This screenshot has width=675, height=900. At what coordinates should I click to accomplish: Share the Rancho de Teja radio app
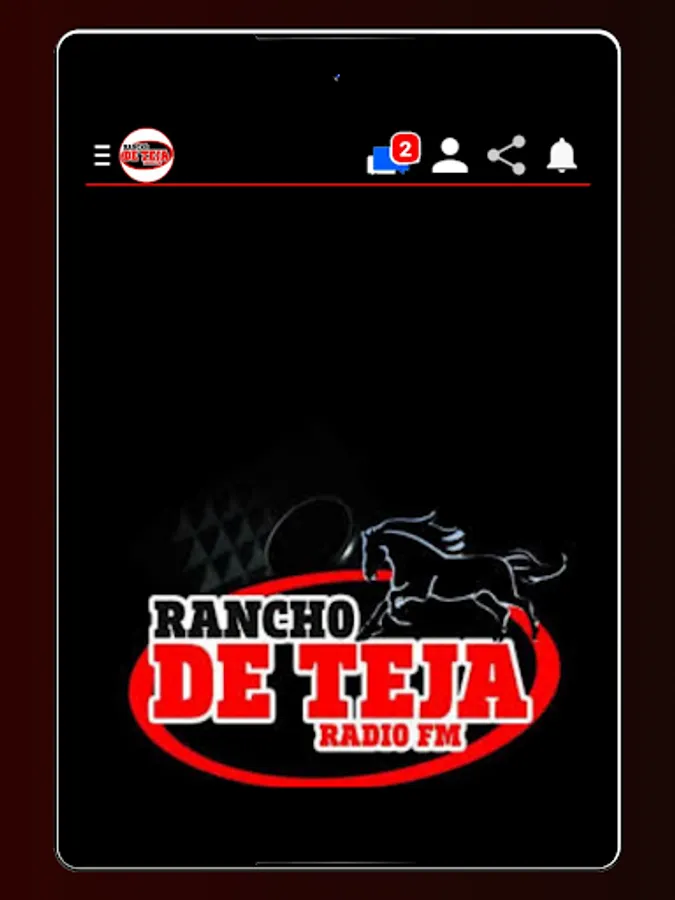tap(506, 156)
